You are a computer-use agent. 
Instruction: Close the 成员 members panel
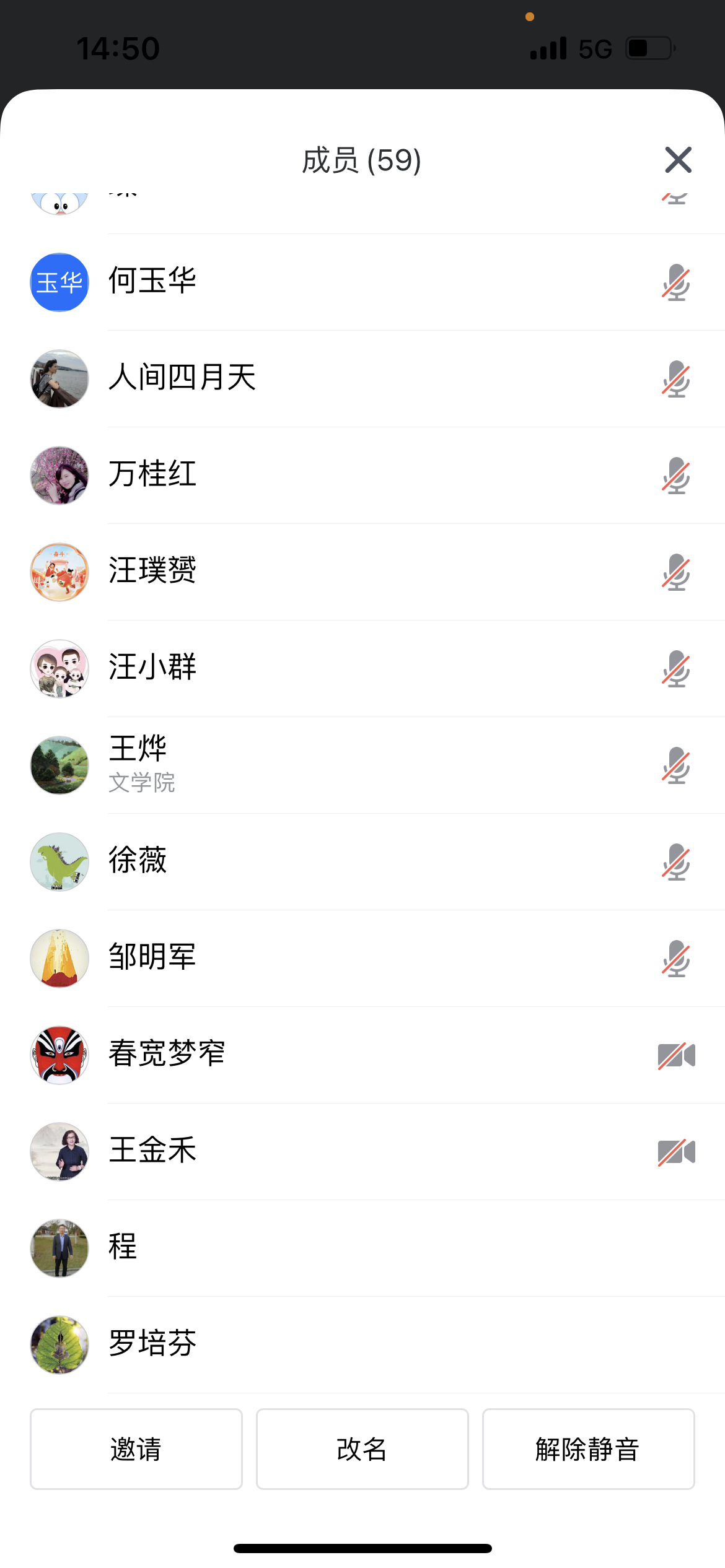pos(678,160)
